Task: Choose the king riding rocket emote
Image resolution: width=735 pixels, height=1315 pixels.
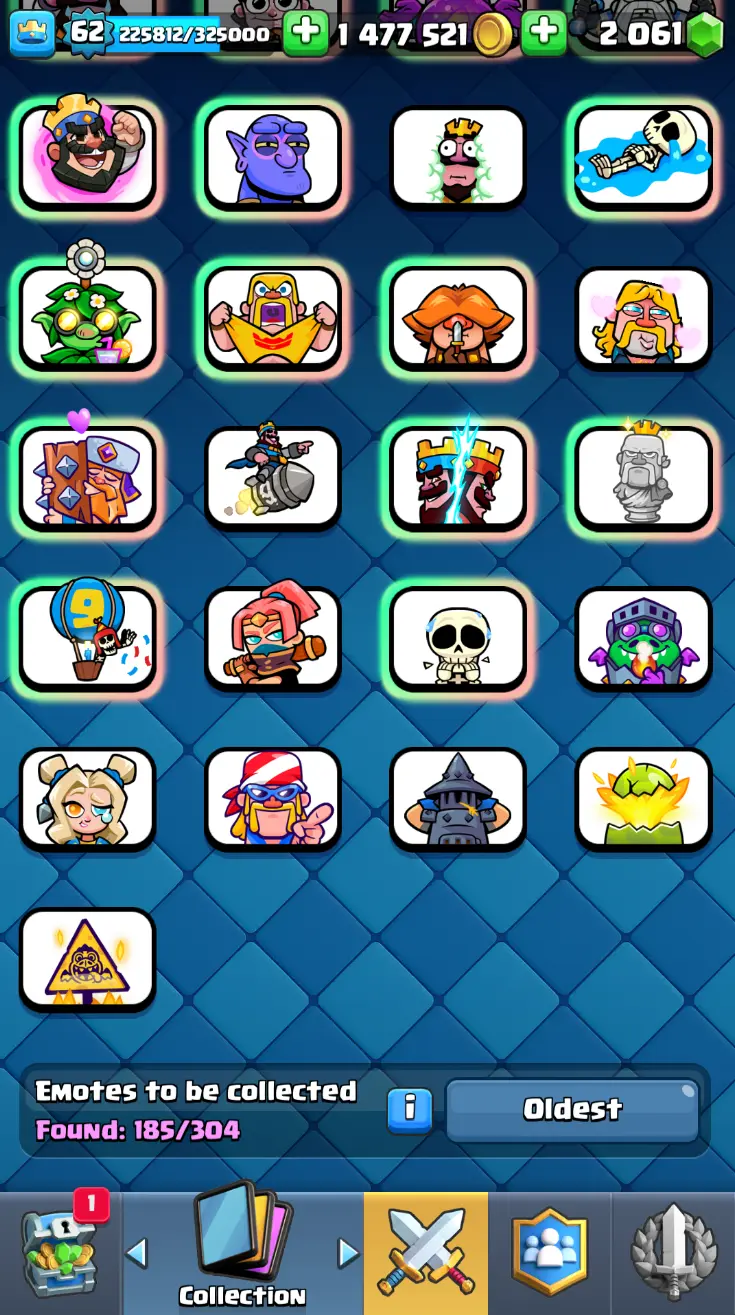Action: tap(273, 477)
